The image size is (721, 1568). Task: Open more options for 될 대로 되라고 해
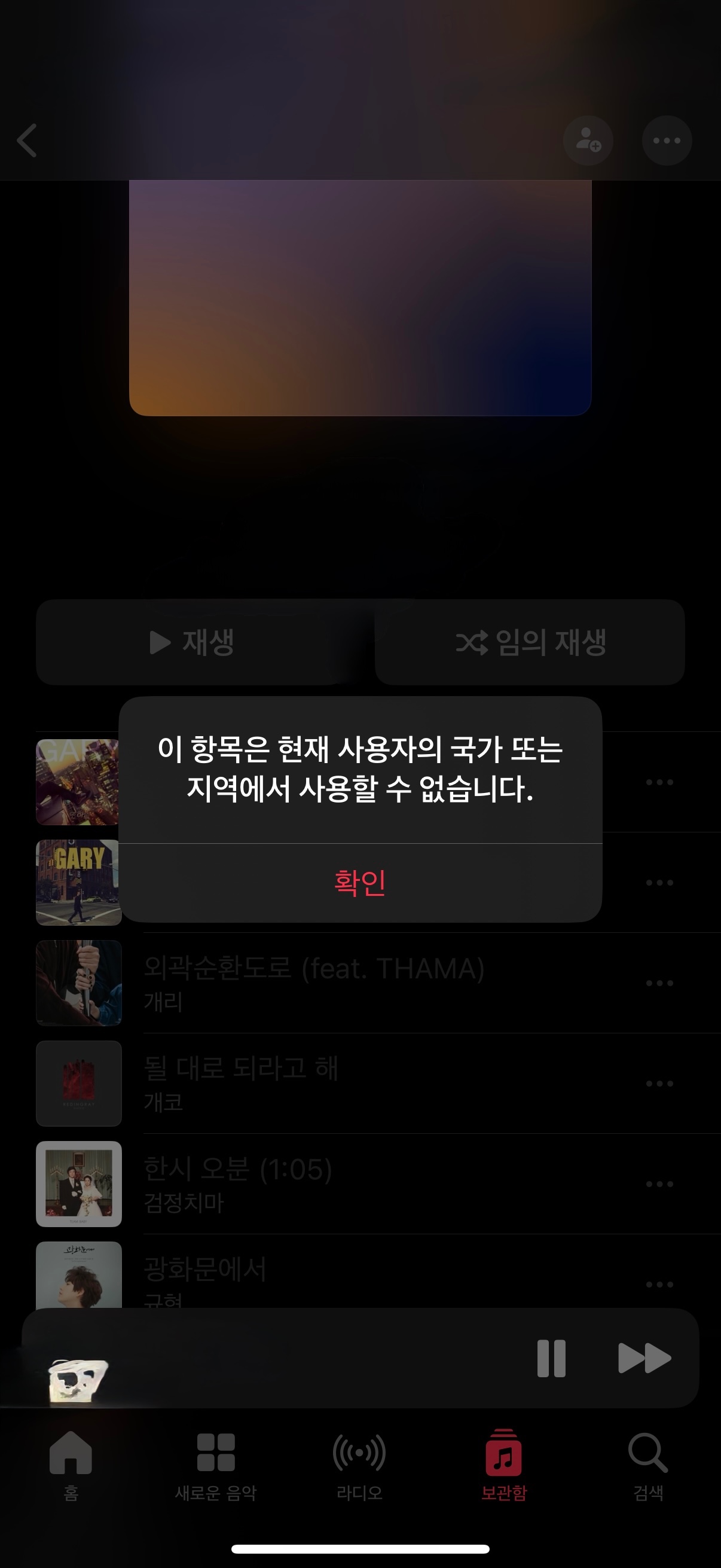pos(659,1084)
